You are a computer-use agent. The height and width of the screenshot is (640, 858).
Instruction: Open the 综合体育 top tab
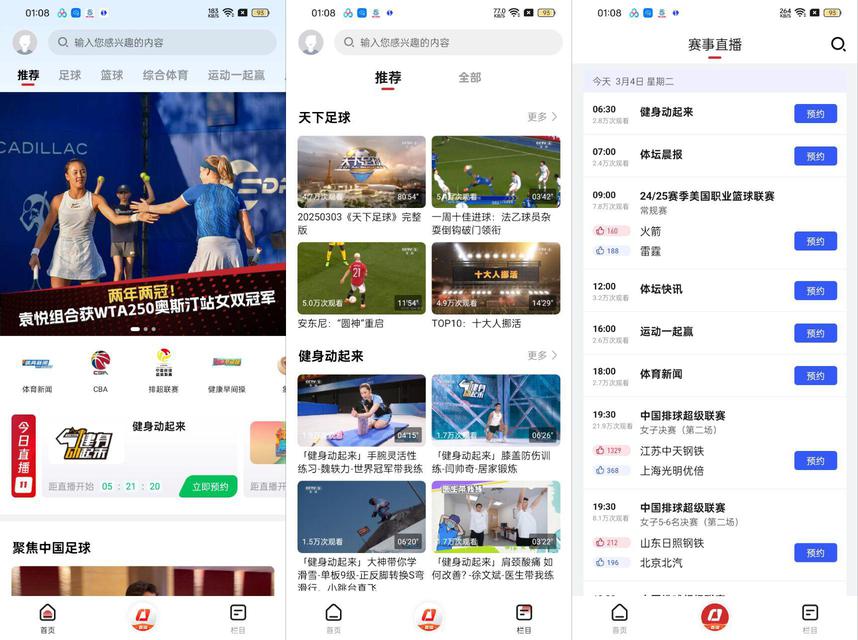pyautogui.click(x=165, y=75)
